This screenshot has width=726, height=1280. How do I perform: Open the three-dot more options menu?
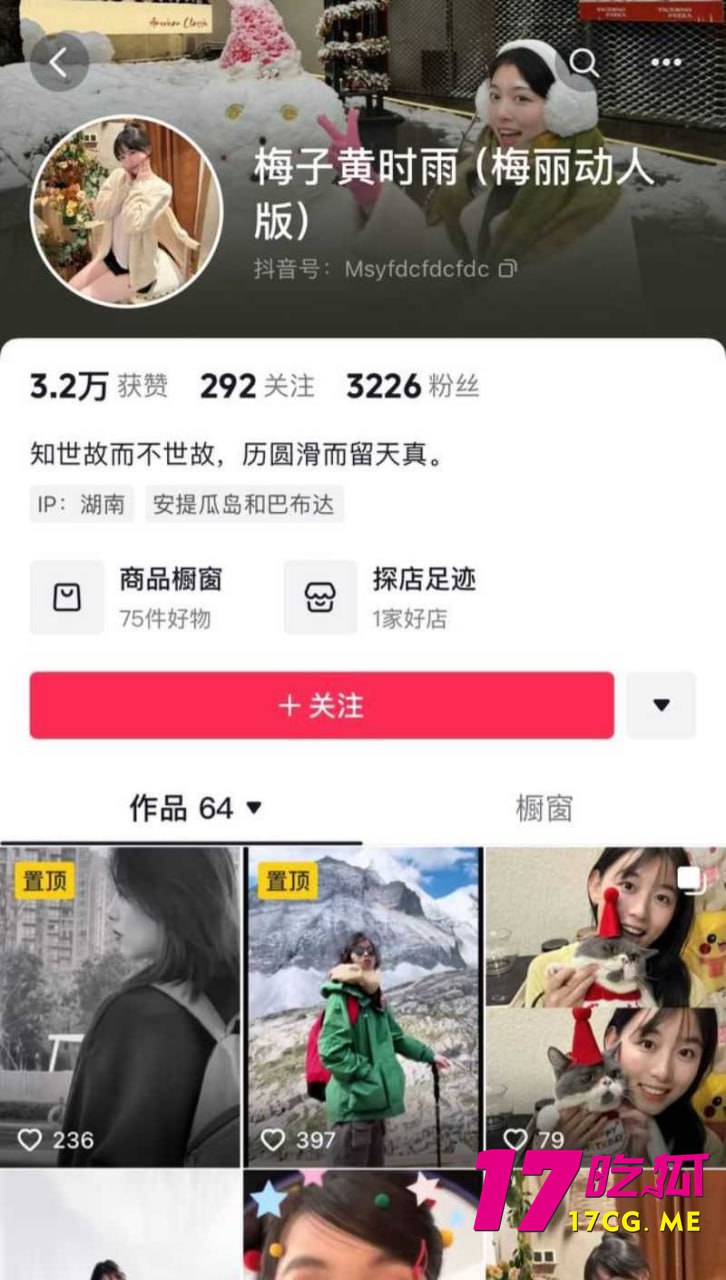pos(666,62)
